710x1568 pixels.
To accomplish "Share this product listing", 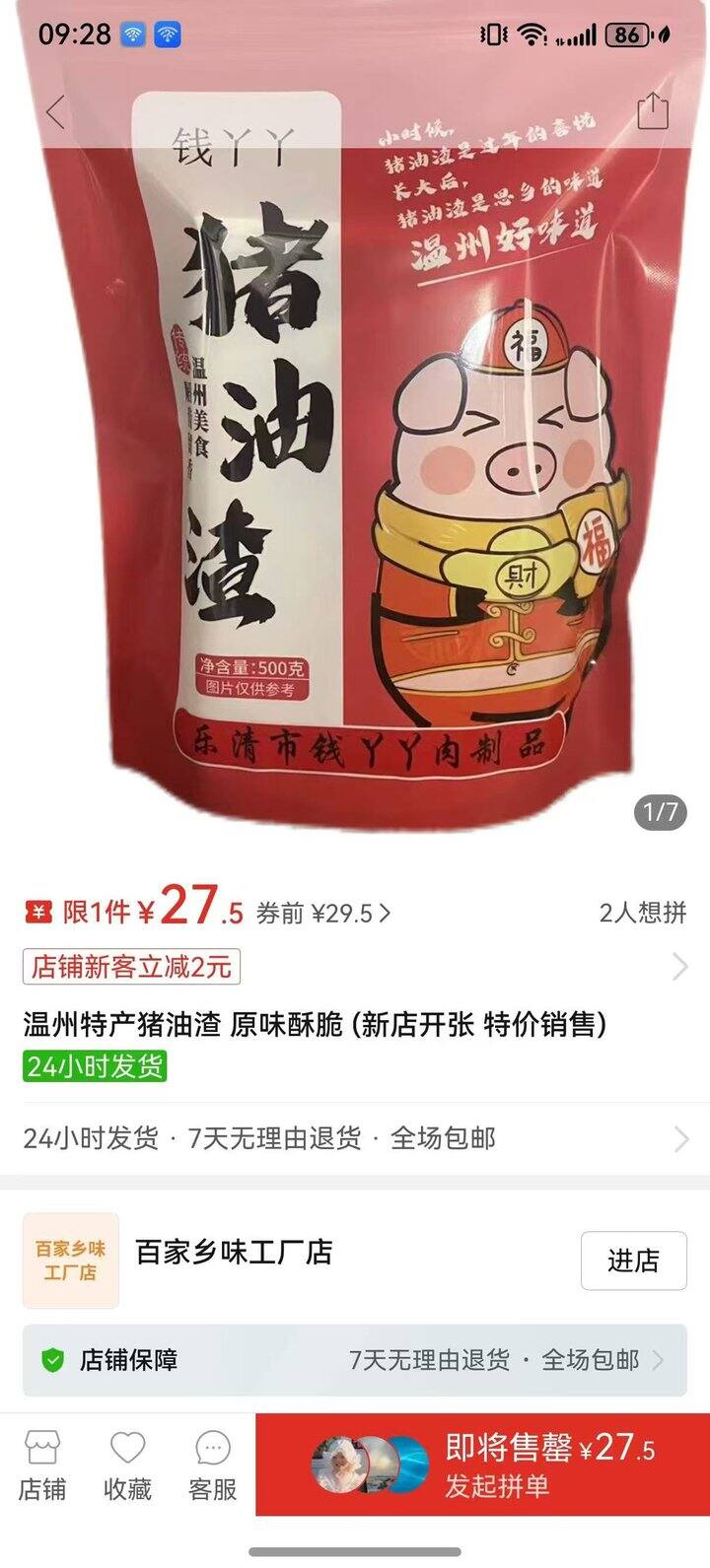I will click(653, 110).
